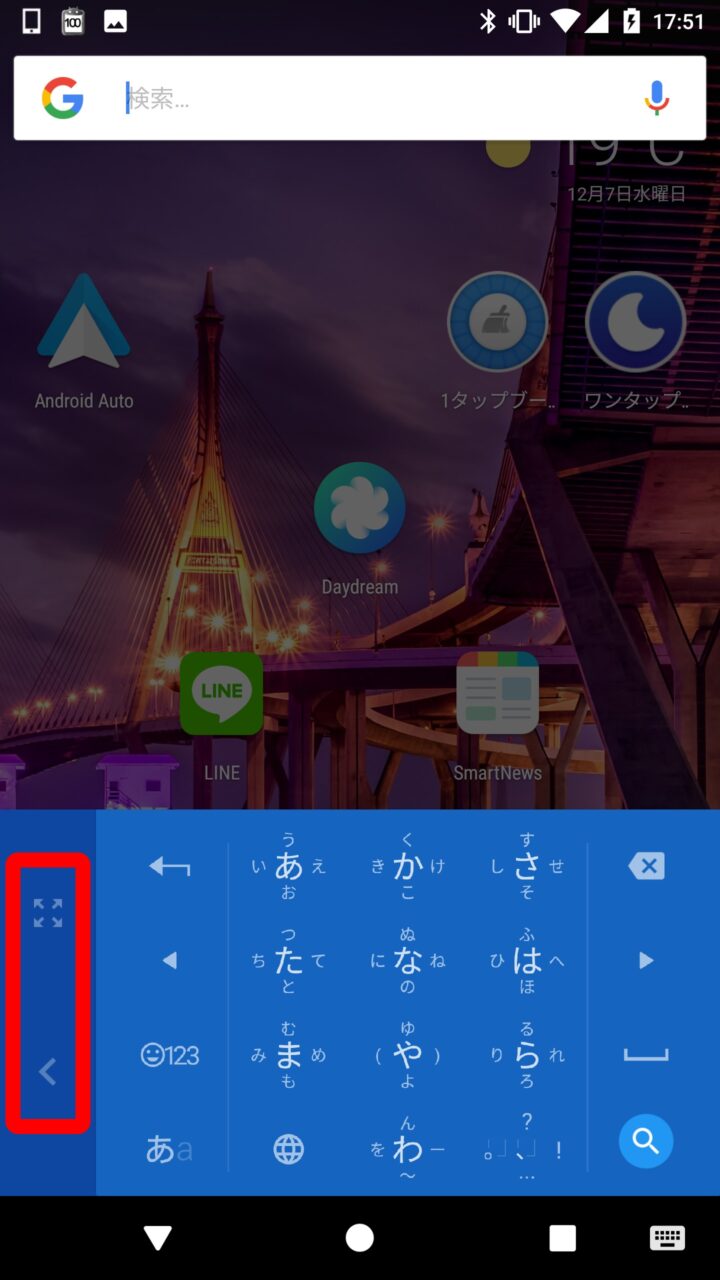Launch the Daydream app
Viewport: 720px width, 1280px height.
359,508
